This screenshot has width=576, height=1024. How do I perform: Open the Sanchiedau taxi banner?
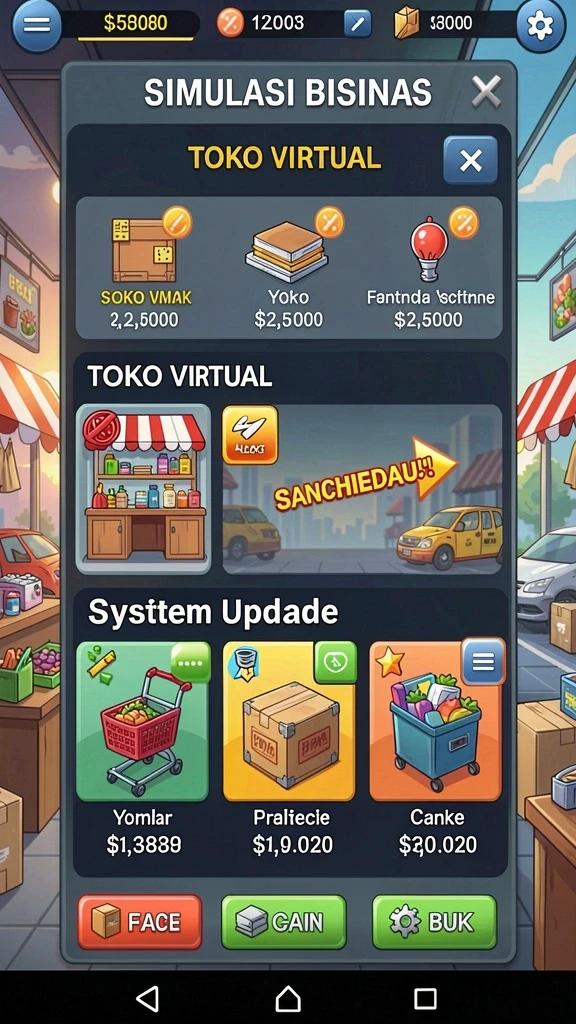coord(362,488)
